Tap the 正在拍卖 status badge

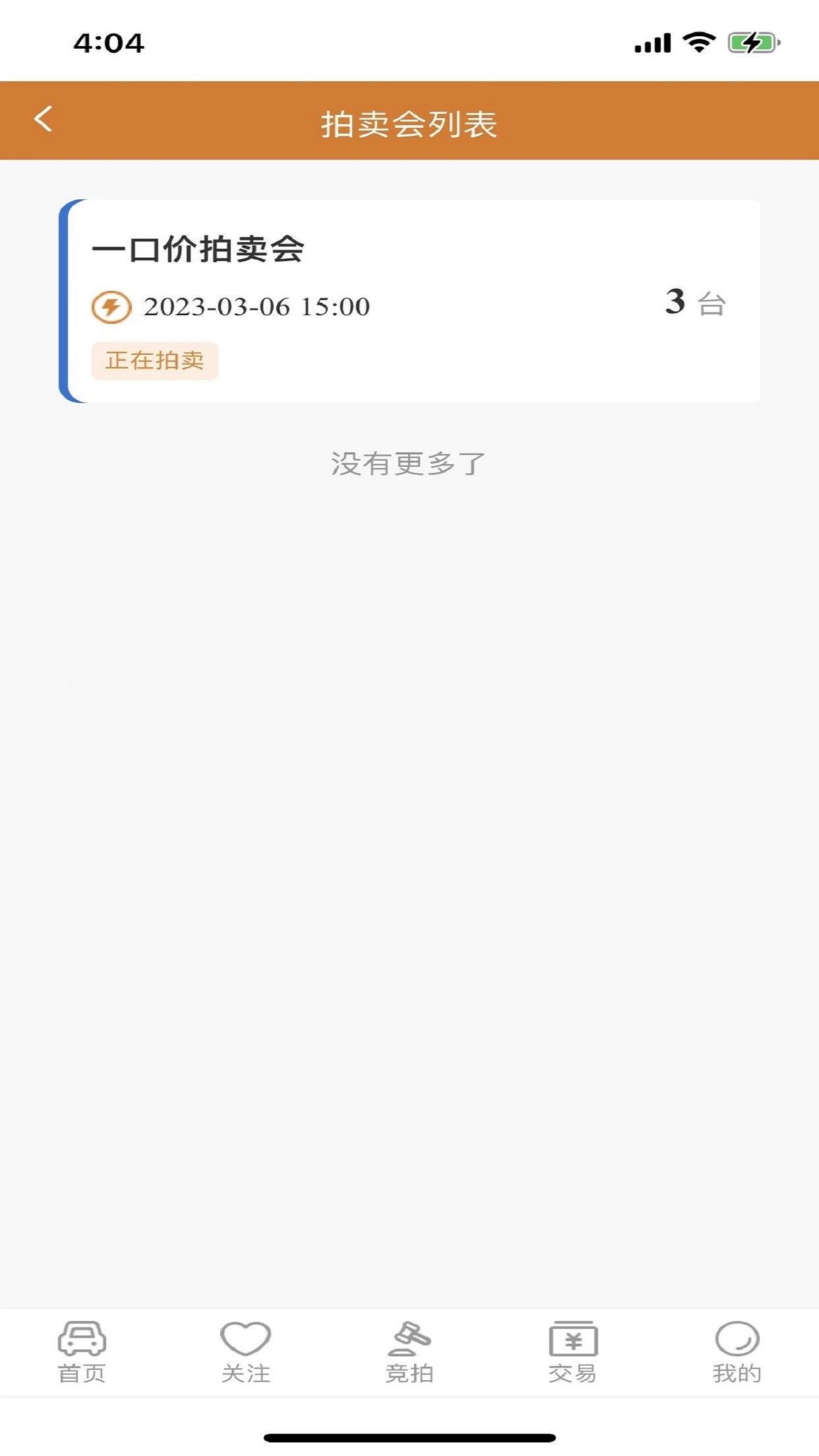(154, 360)
